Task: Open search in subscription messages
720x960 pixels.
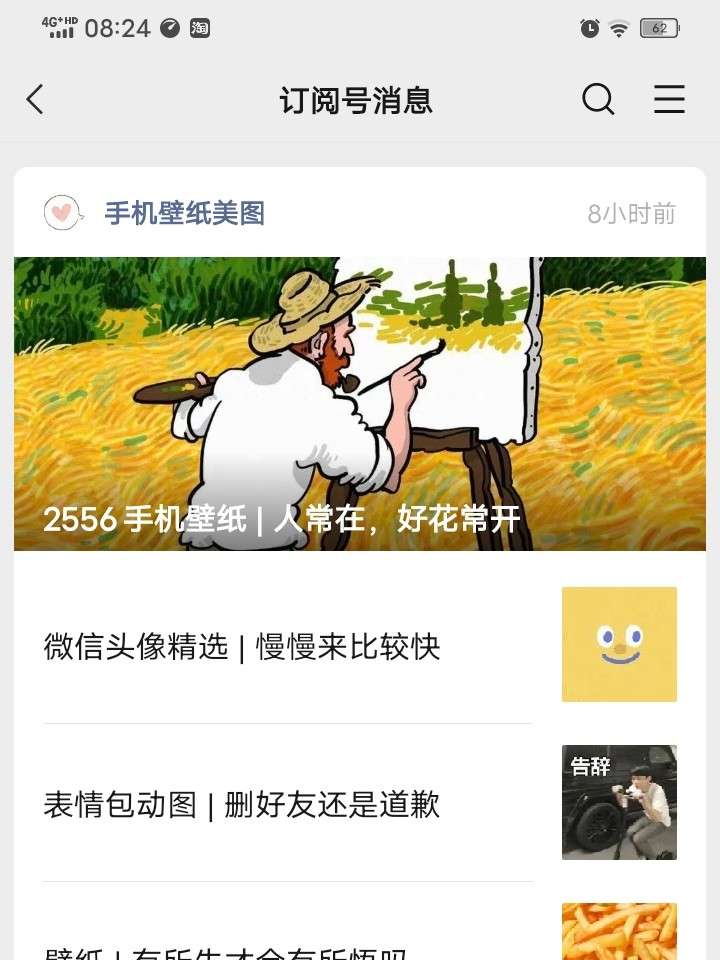Action: 598,100
